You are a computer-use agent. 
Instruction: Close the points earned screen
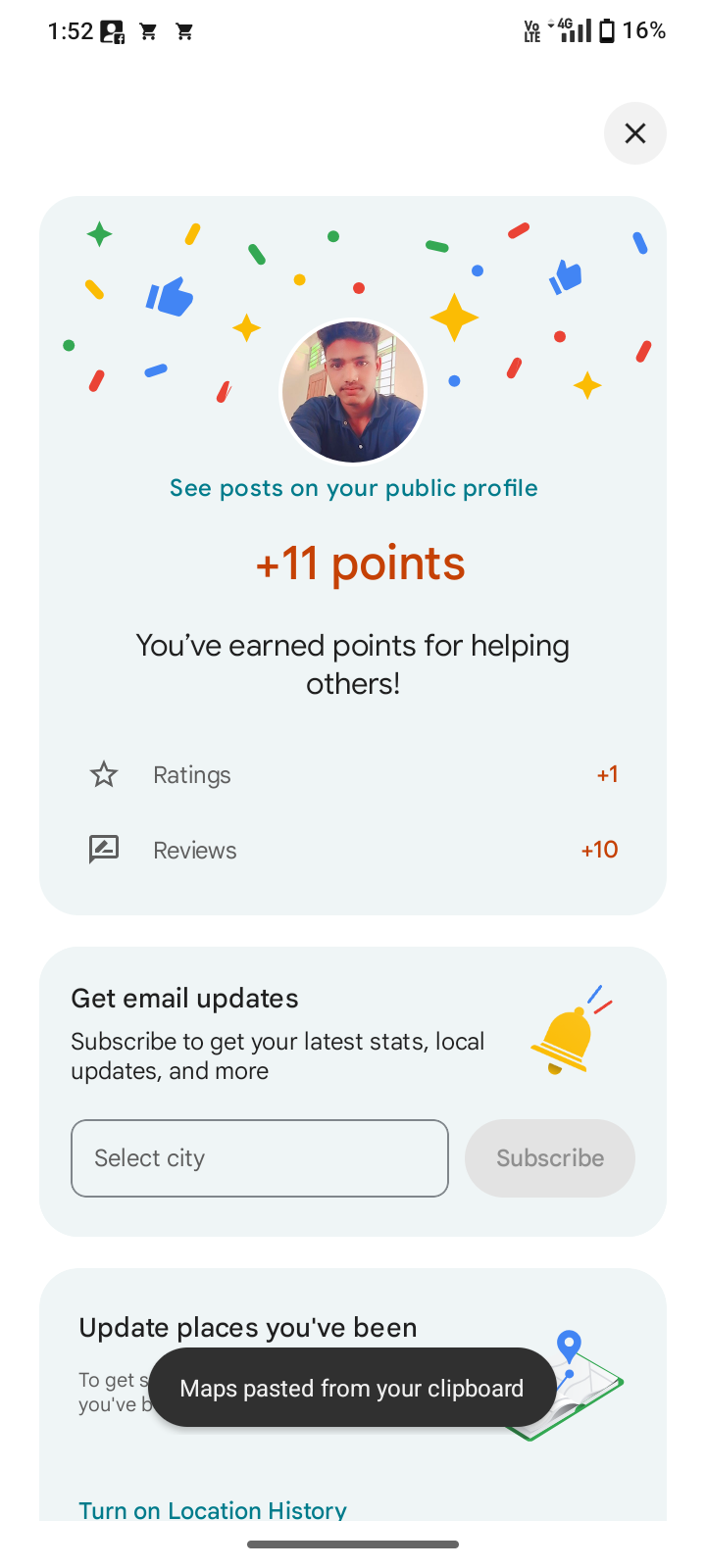(635, 133)
